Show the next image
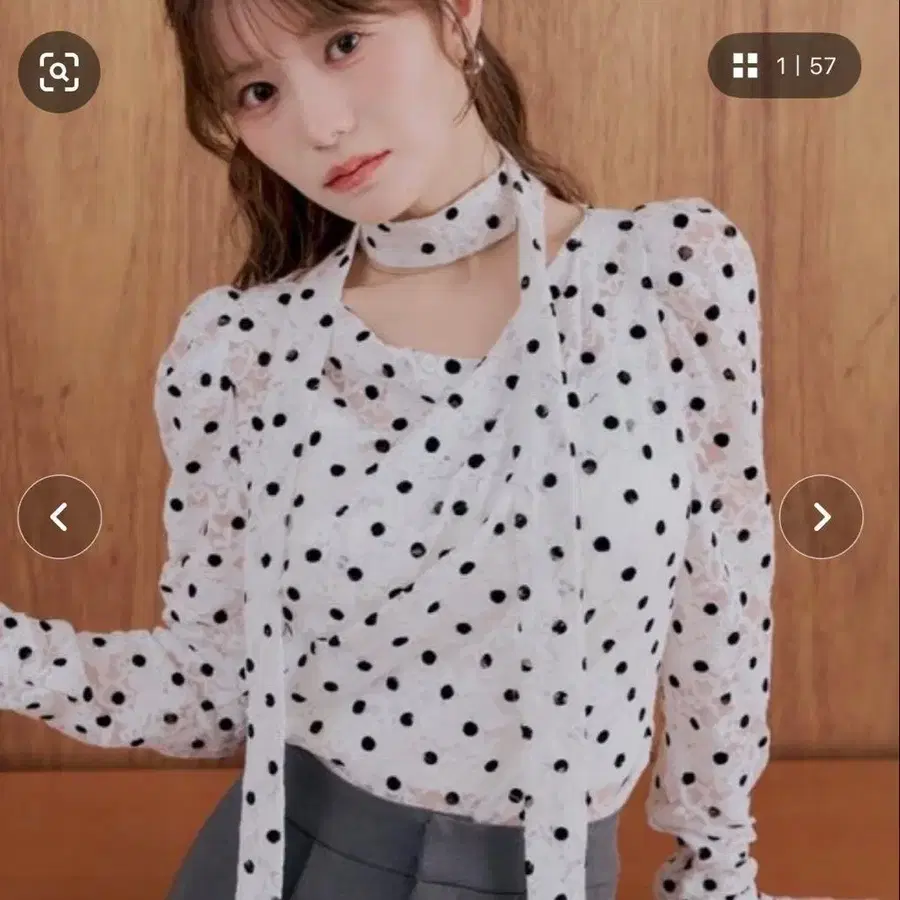The height and width of the screenshot is (900, 900). [x=821, y=517]
